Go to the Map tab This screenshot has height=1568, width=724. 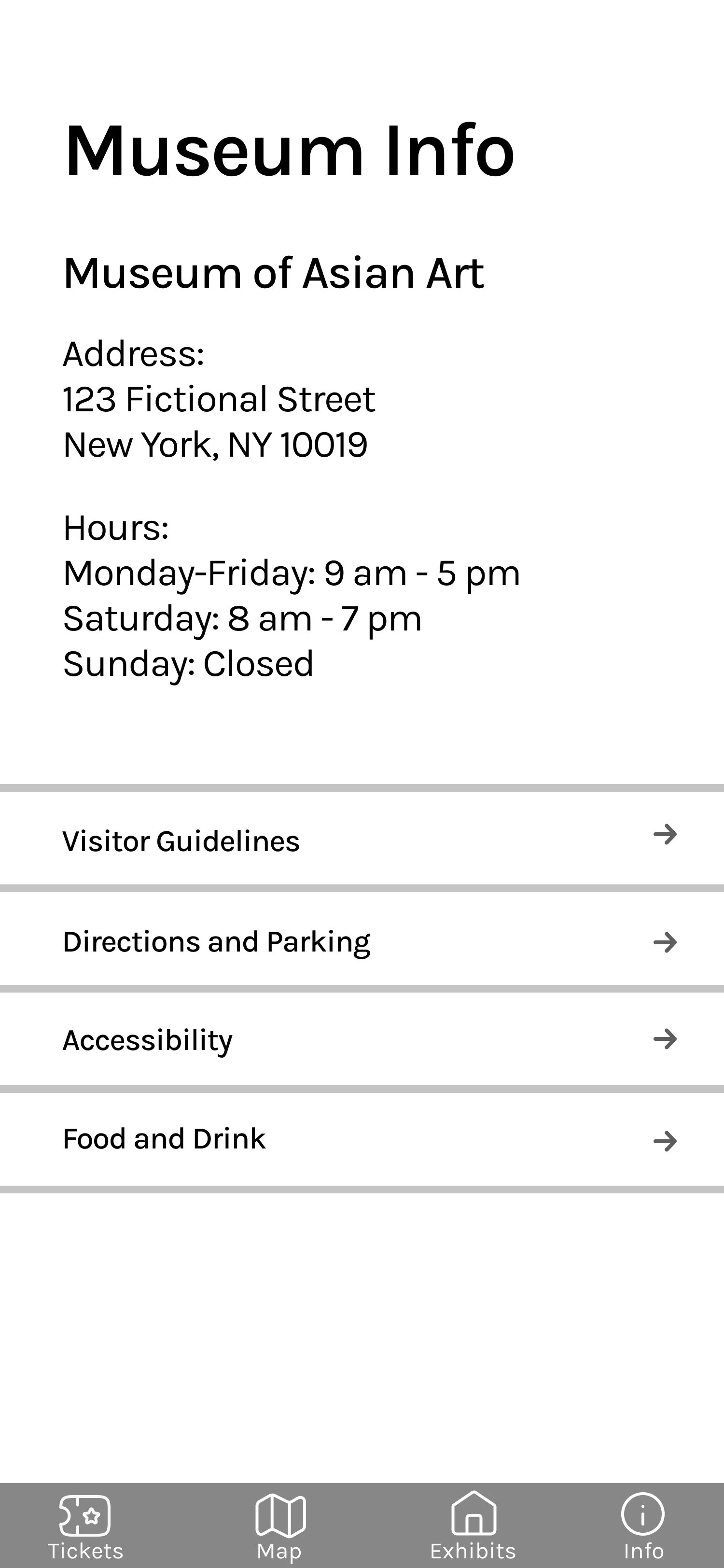coord(279,1526)
